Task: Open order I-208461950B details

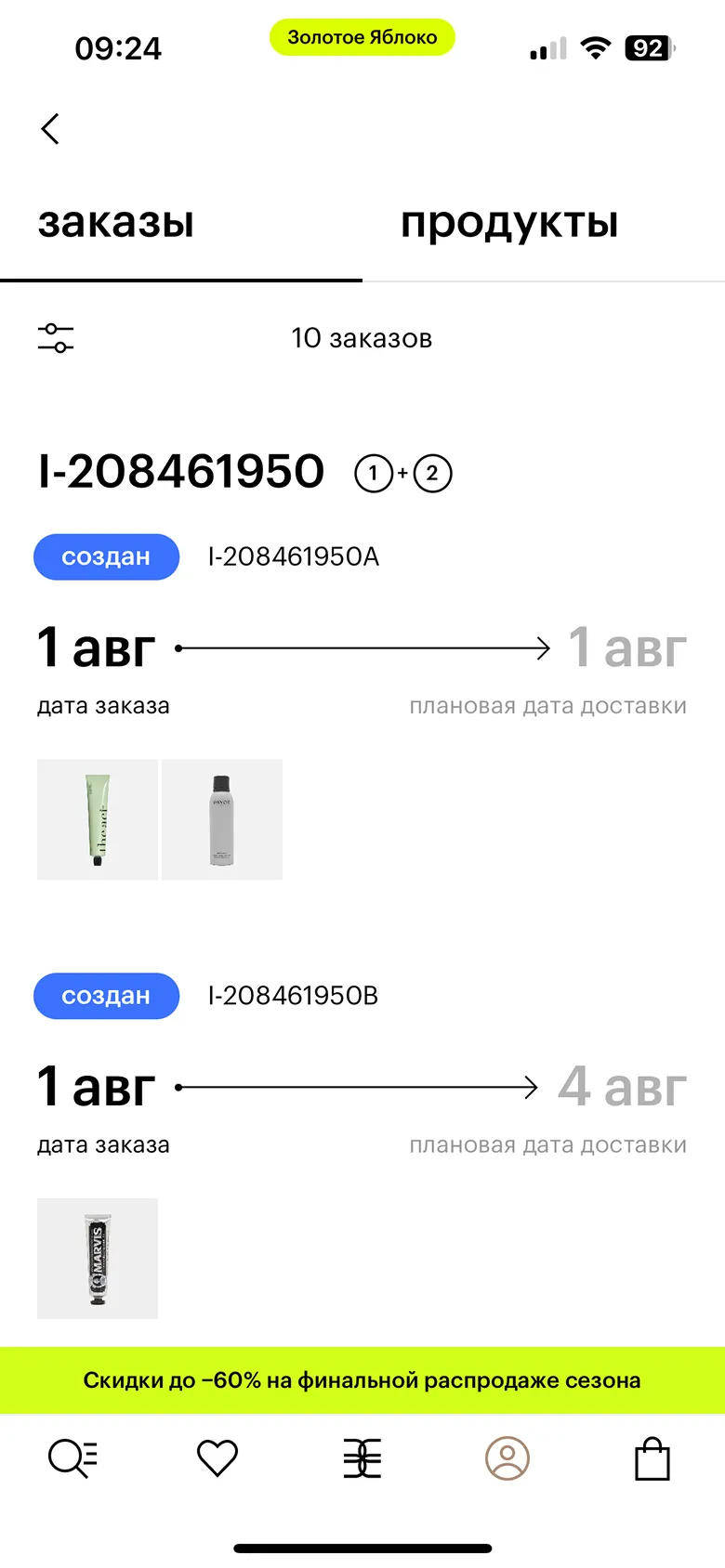Action: 293,996
